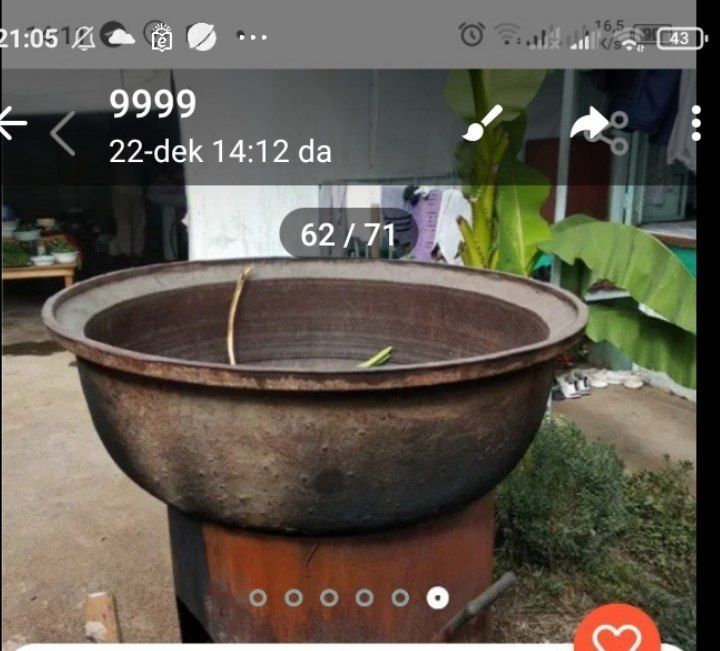Open the cauldron photo in full view
Image resolution: width=720 pixels, height=651 pixels.
[x=315, y=400]
